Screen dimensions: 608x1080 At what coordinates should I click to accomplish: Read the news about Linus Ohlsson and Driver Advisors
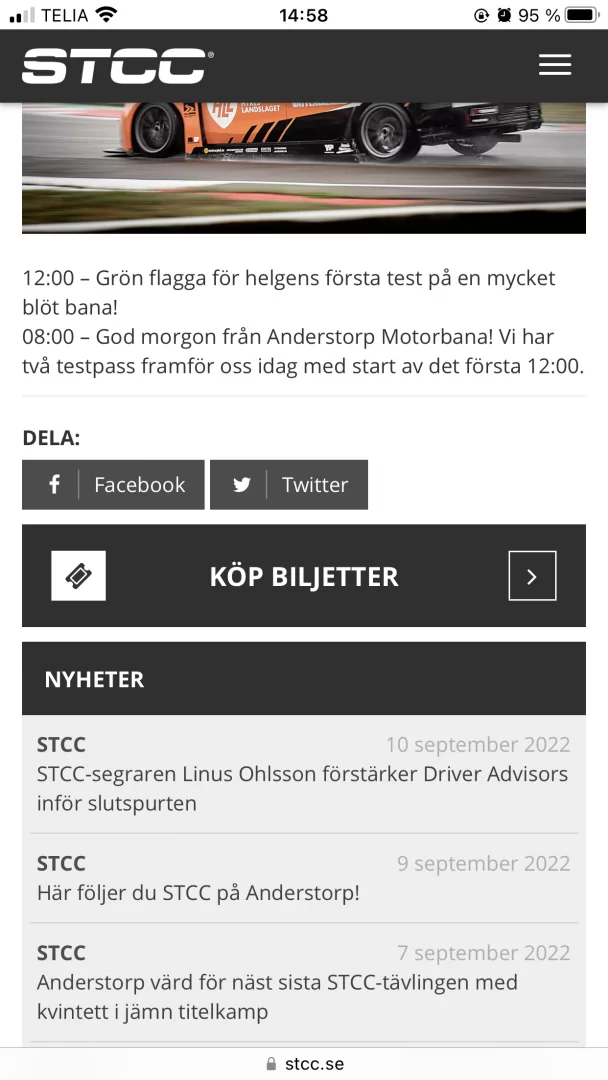302,788
